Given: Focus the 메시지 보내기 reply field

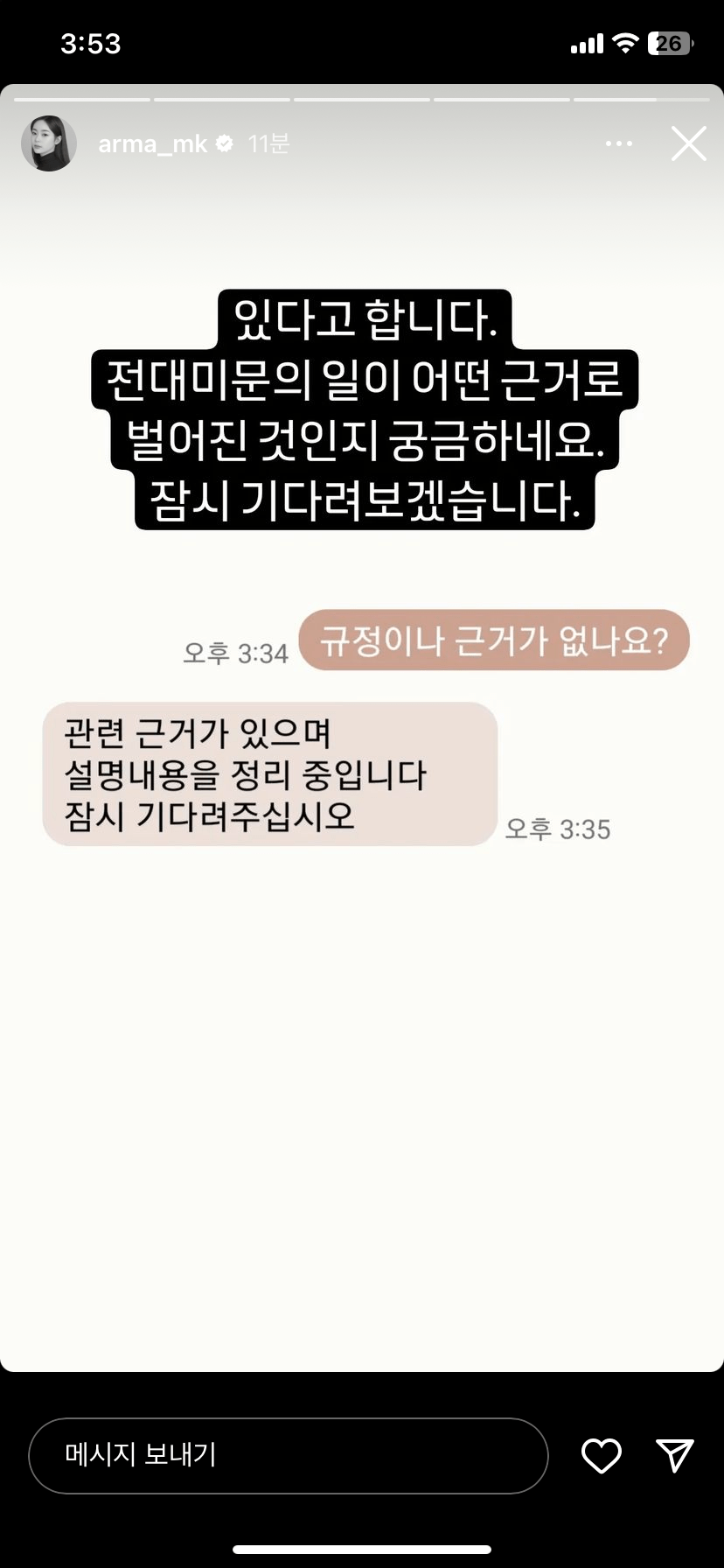Looking at the screenshot, I should tap(288, 1455).
